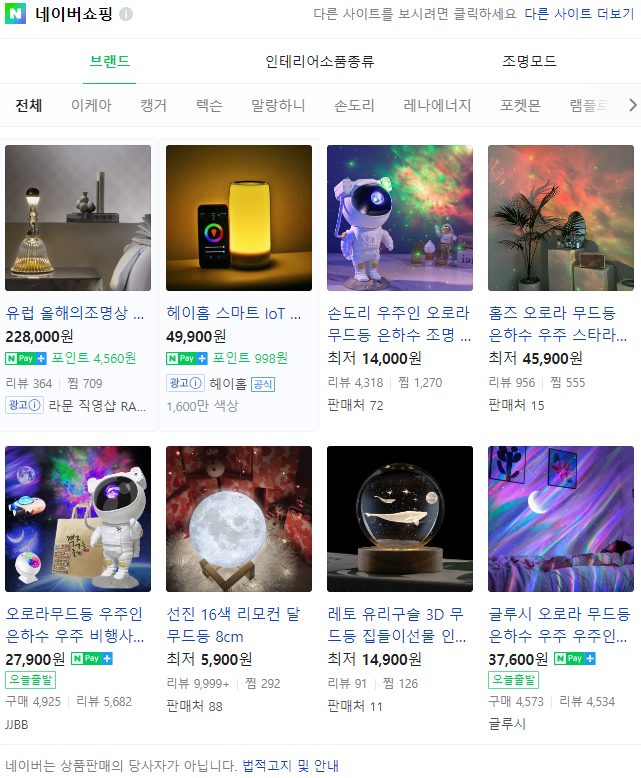641x778 pixels.
Task: Filter by 렉슨 brand
Action: pyautogui.click(x=209, y=105)
